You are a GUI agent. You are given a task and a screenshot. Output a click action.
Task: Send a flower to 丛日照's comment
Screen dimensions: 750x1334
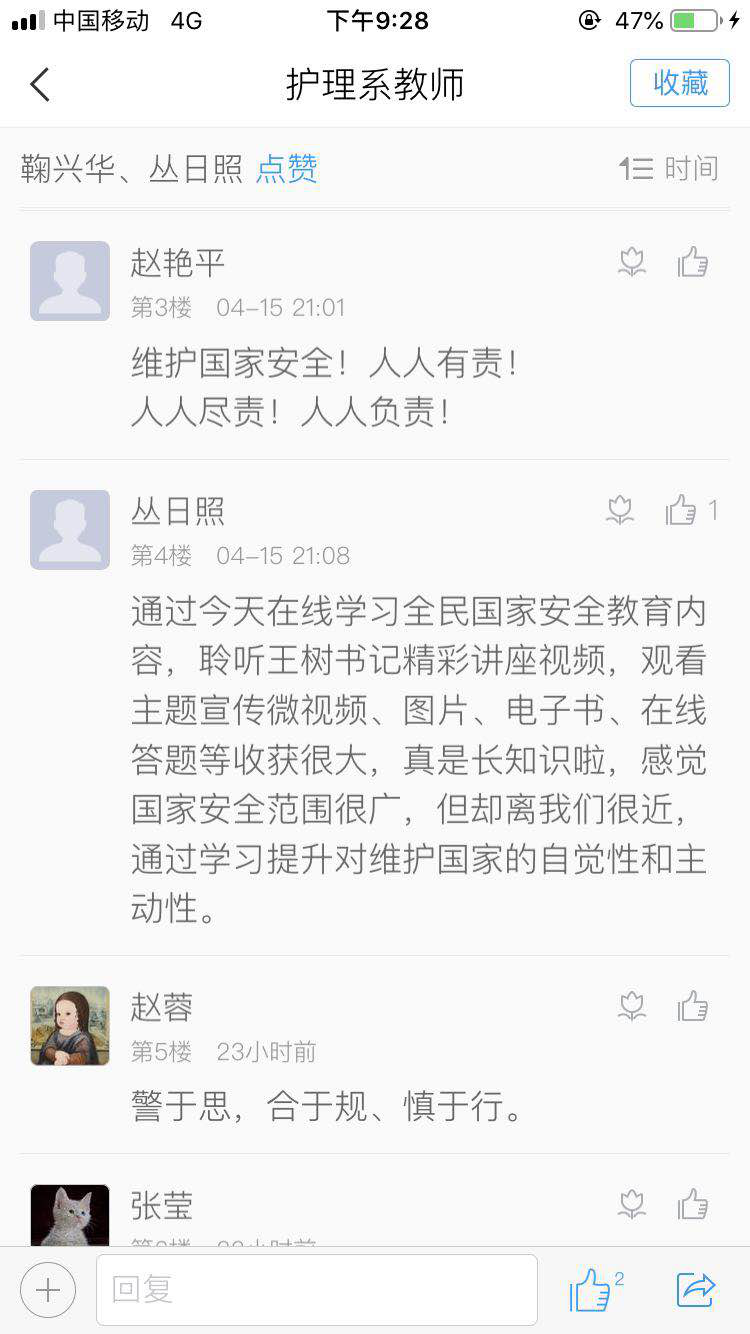(x=620, y=510)
